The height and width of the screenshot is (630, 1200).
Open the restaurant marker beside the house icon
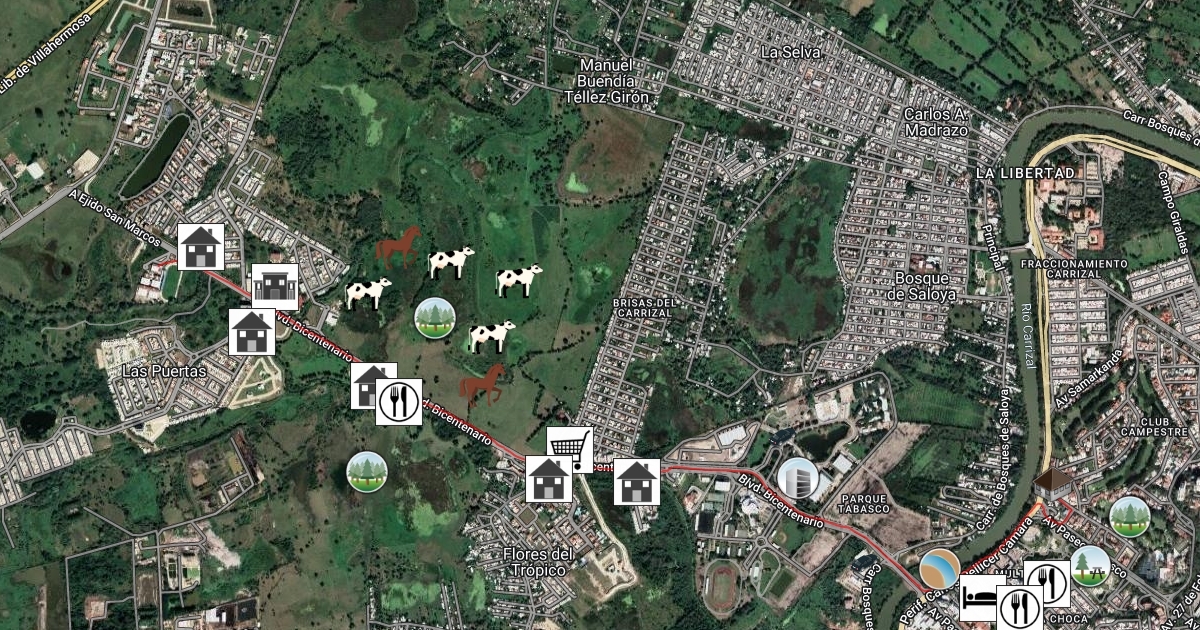399,402
